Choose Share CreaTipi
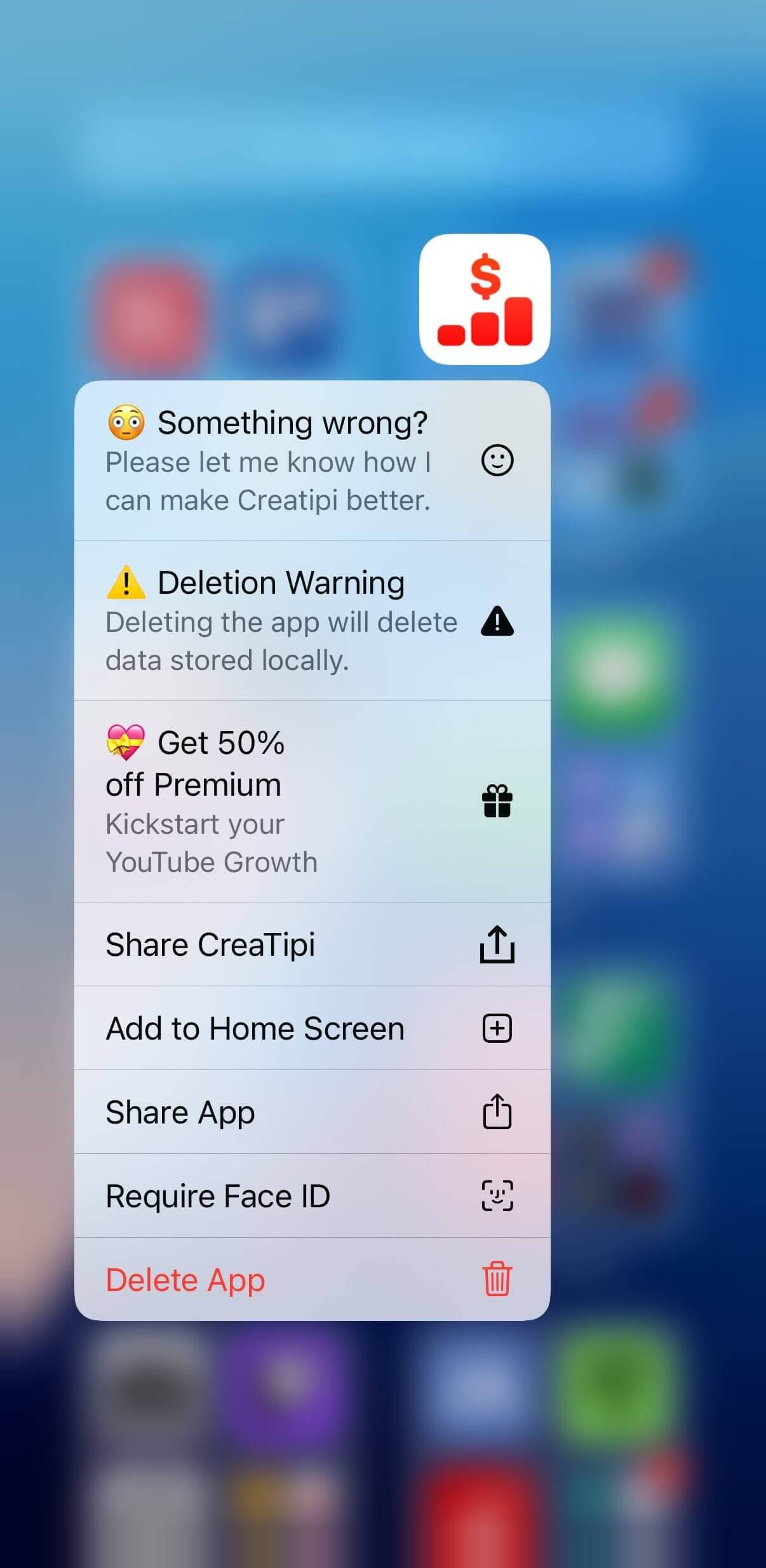The width and height of the screenshot is (766, 1568). tap(311, 944)
